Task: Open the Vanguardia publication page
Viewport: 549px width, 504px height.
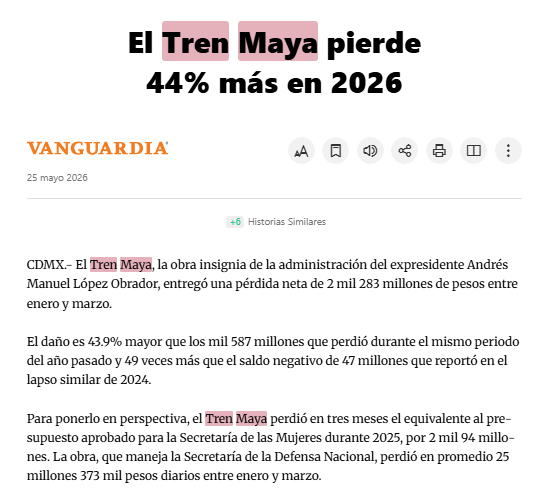Action: 98,148
